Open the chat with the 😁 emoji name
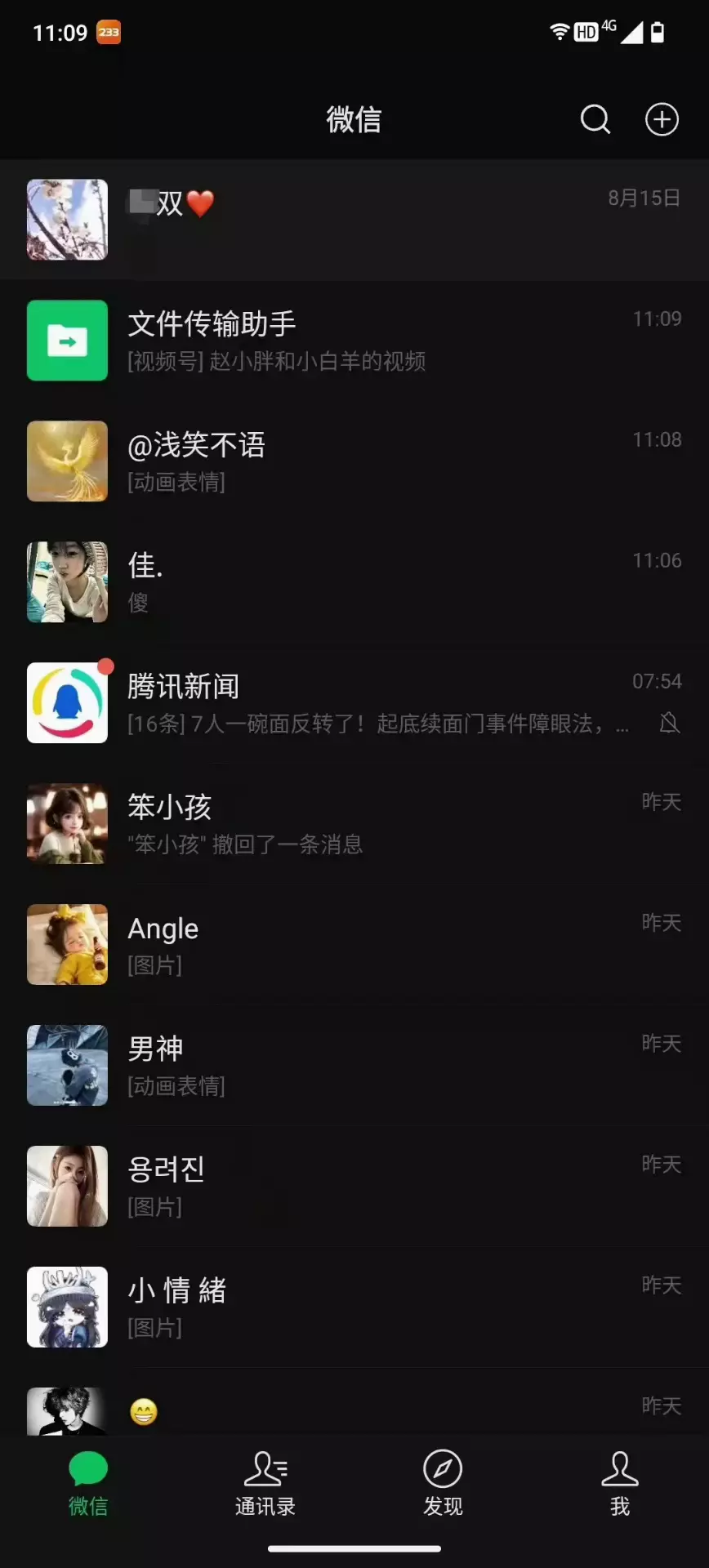 pos(354,1411)
